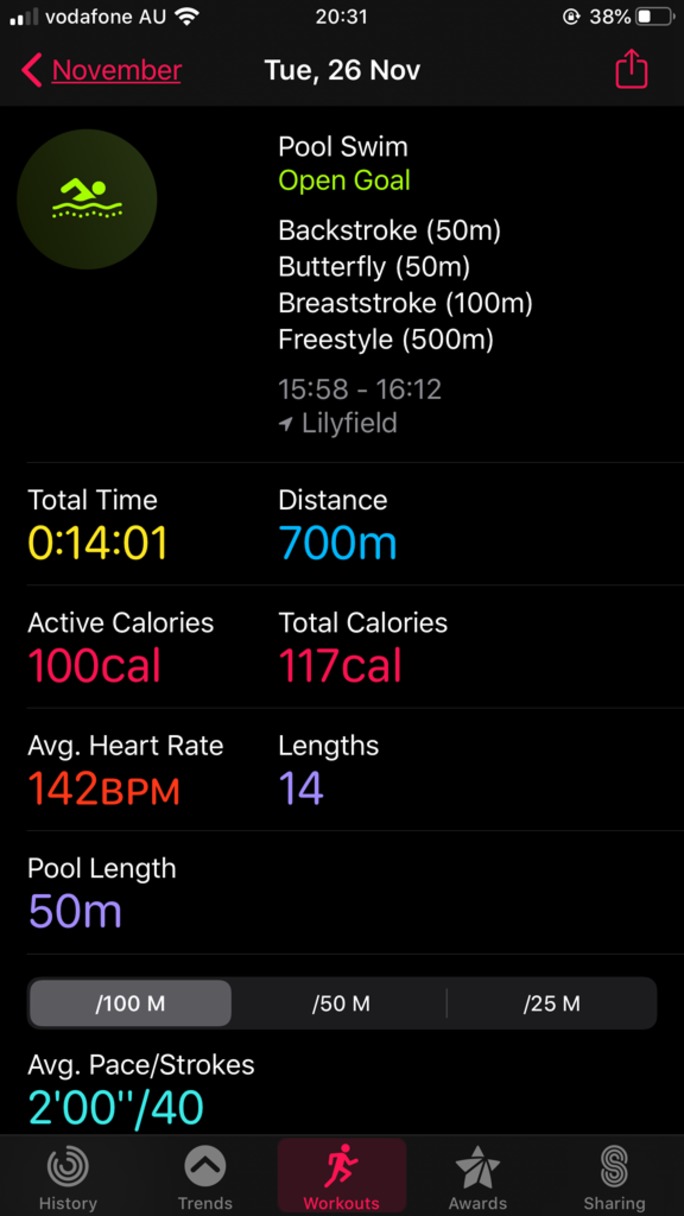This screenshot has width=684, height=1216.
Task: Go back to November workouts
Action: [x=101, y=70]
